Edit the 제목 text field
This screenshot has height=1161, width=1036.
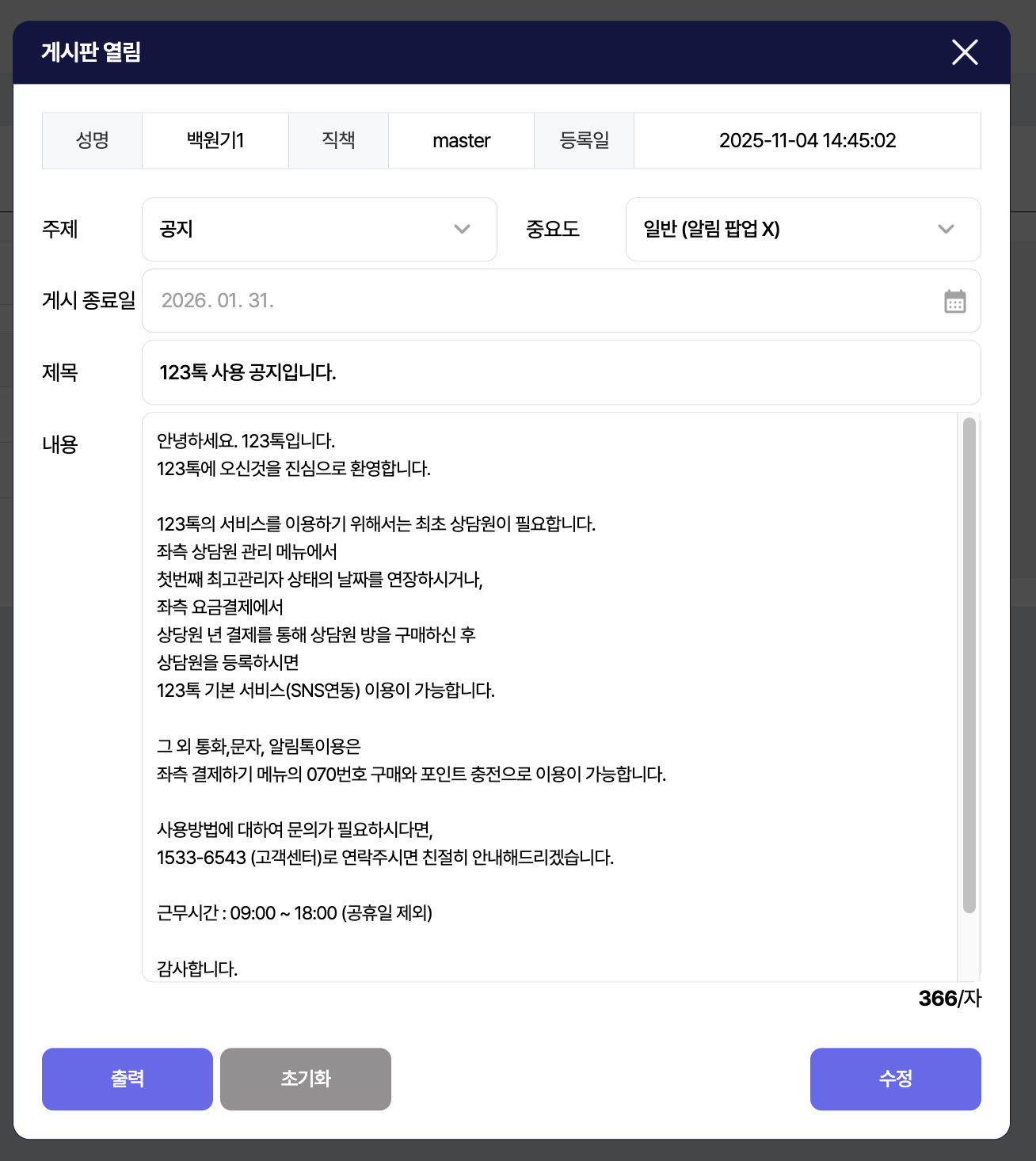pos(561,373)
